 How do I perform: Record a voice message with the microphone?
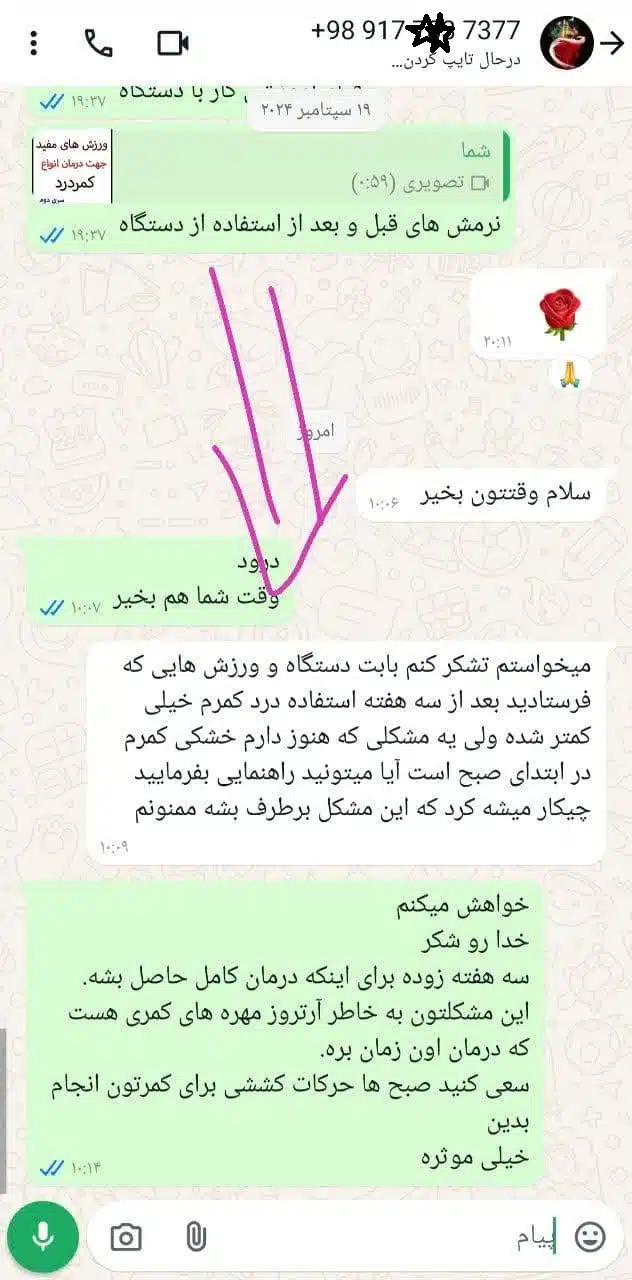[42, 1237]
